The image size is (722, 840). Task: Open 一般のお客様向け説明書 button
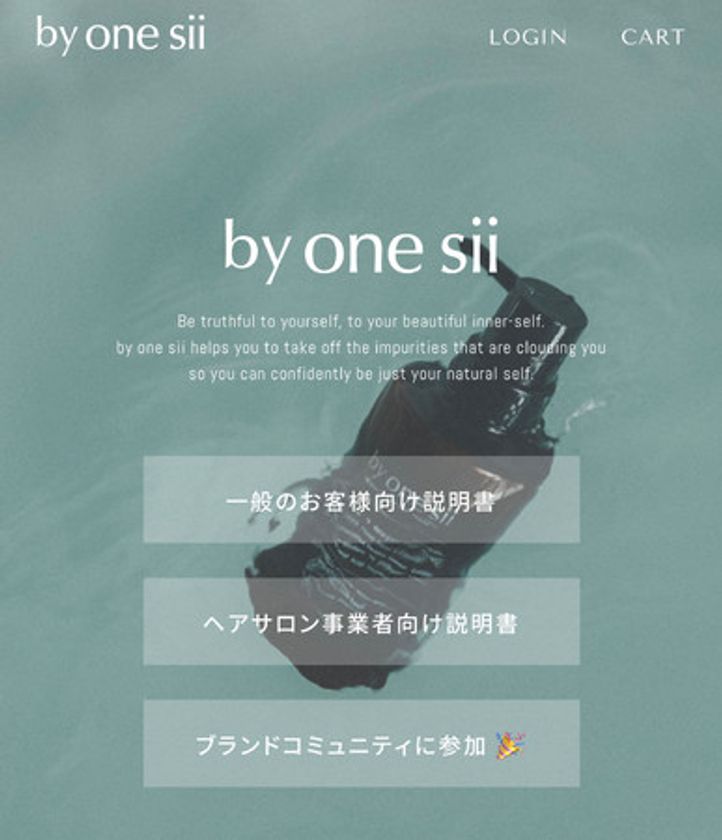click(x=361, y=500)
